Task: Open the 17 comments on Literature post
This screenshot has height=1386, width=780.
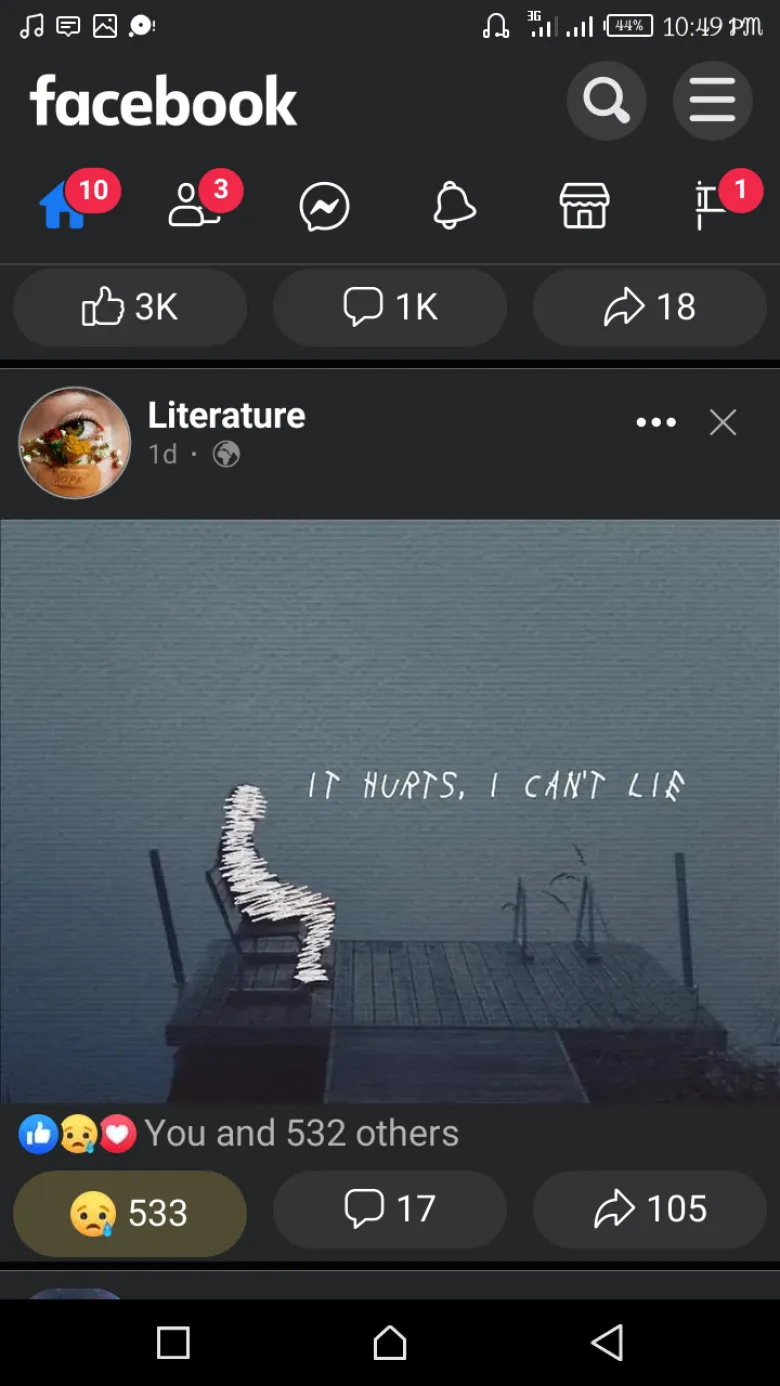Action: 390,1209
